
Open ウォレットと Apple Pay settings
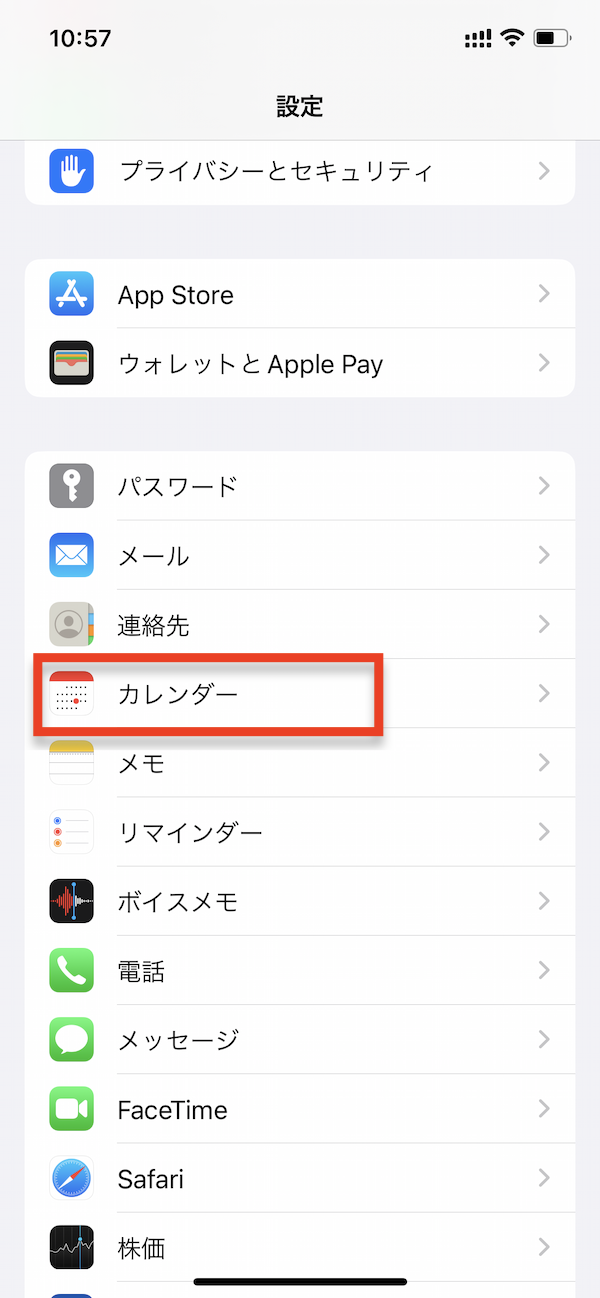point(300,363)
